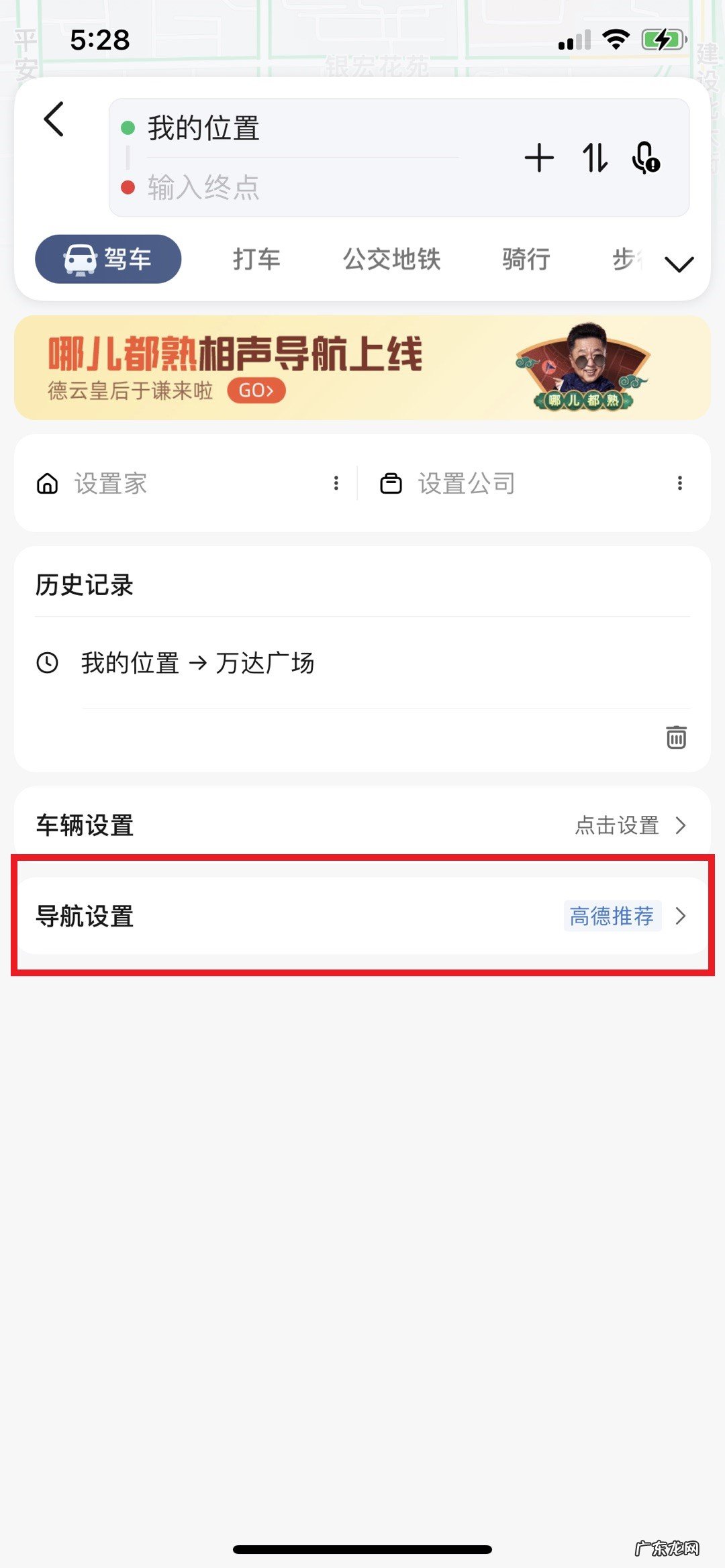Switch to 公交地铁 mode

click(x=391, y=260)
